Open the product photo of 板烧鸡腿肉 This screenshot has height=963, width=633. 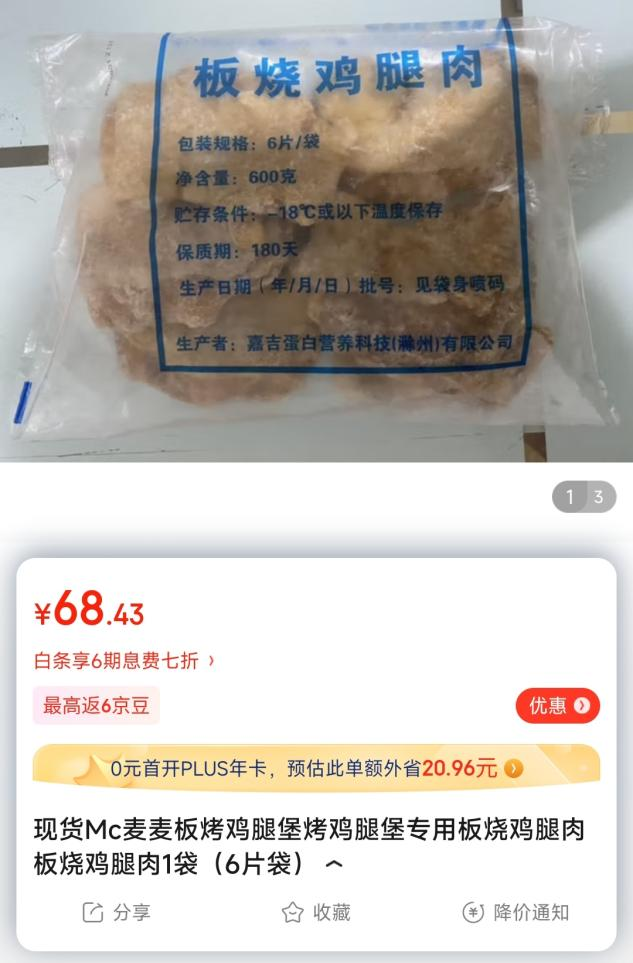(x=316, y=230)
